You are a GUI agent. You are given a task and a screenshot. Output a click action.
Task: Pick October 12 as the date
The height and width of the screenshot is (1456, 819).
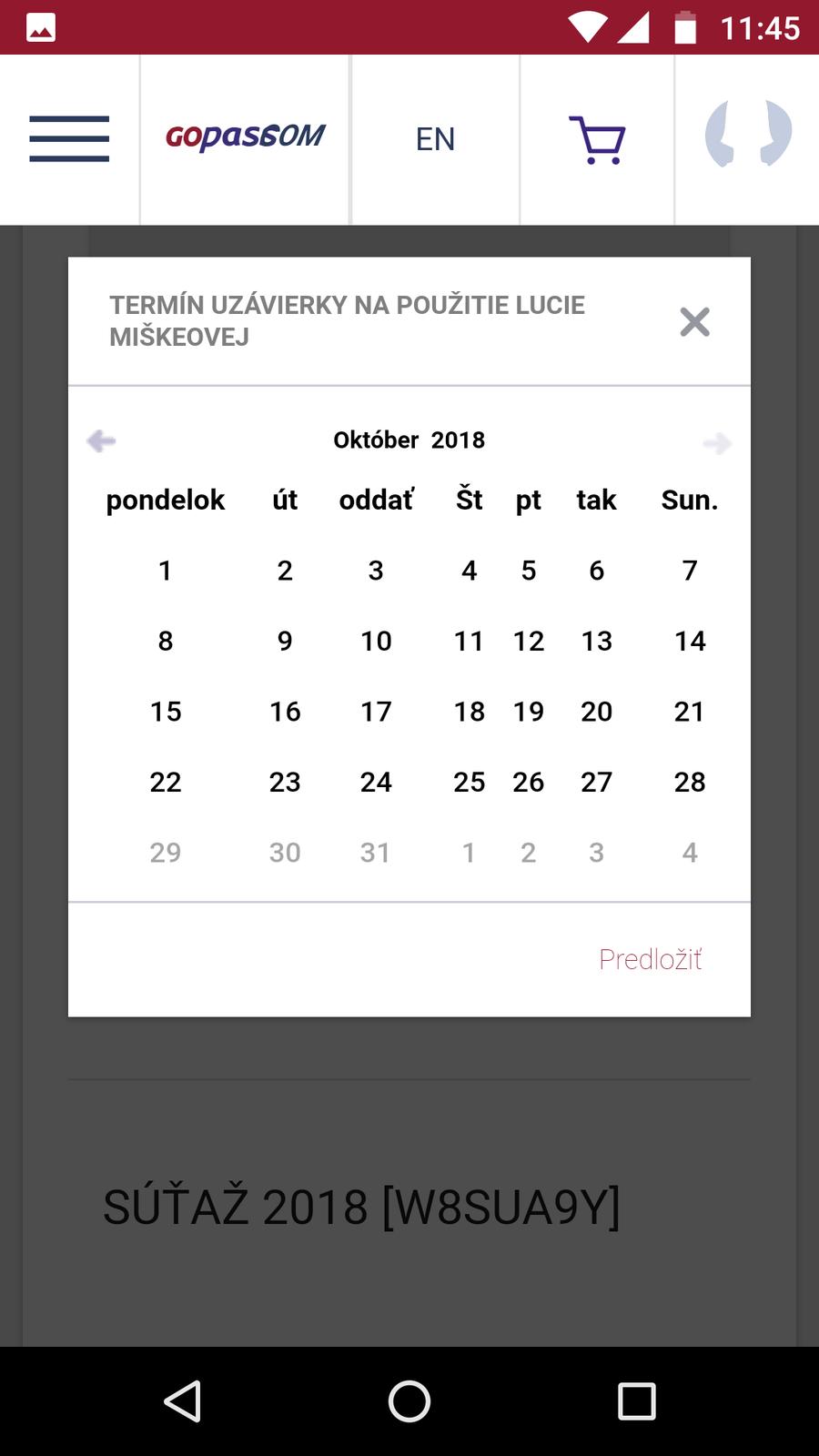click(528, 642)
